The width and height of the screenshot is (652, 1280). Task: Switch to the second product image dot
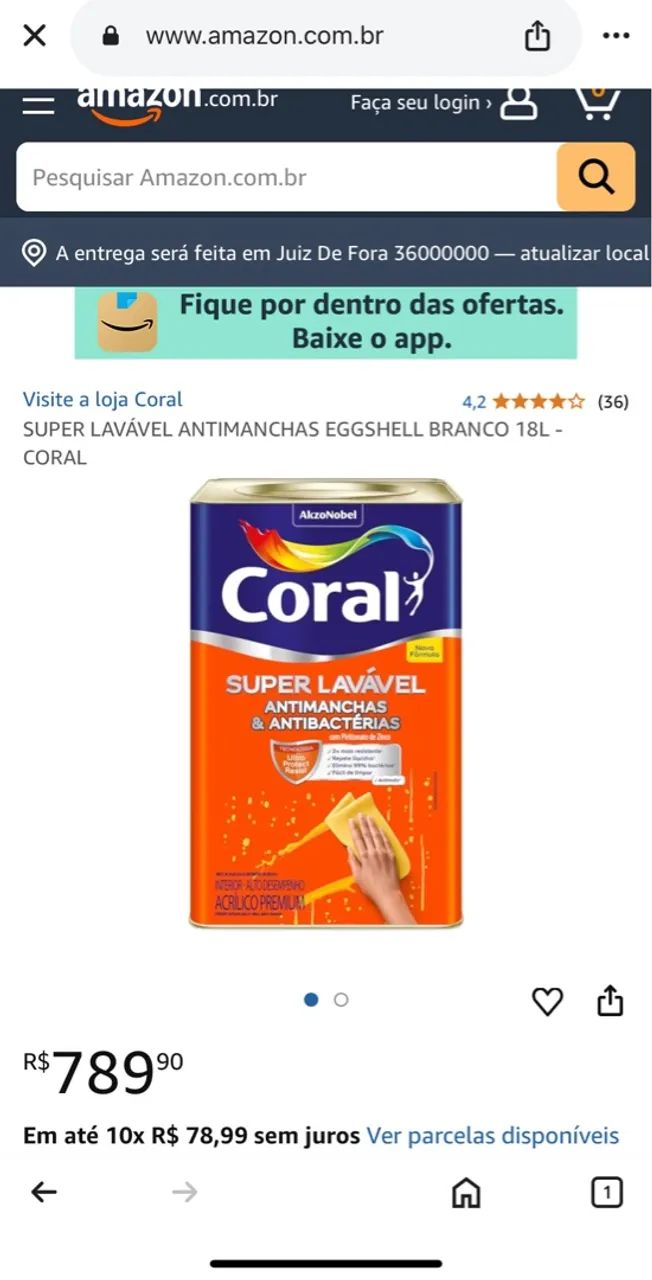(341, 999)
